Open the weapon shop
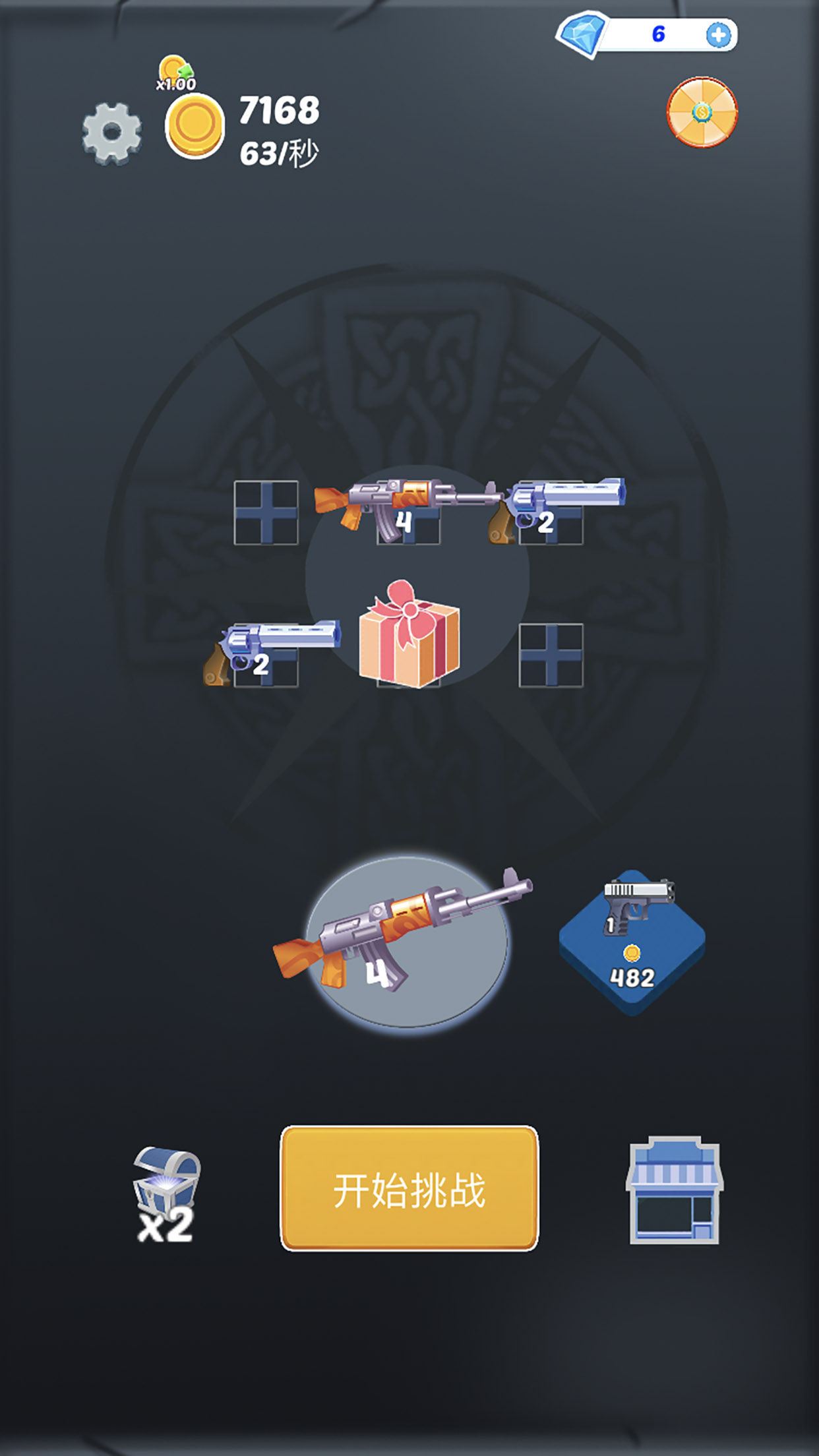The width and height of the screenshot is (819, 1456). coord(674,1191)
